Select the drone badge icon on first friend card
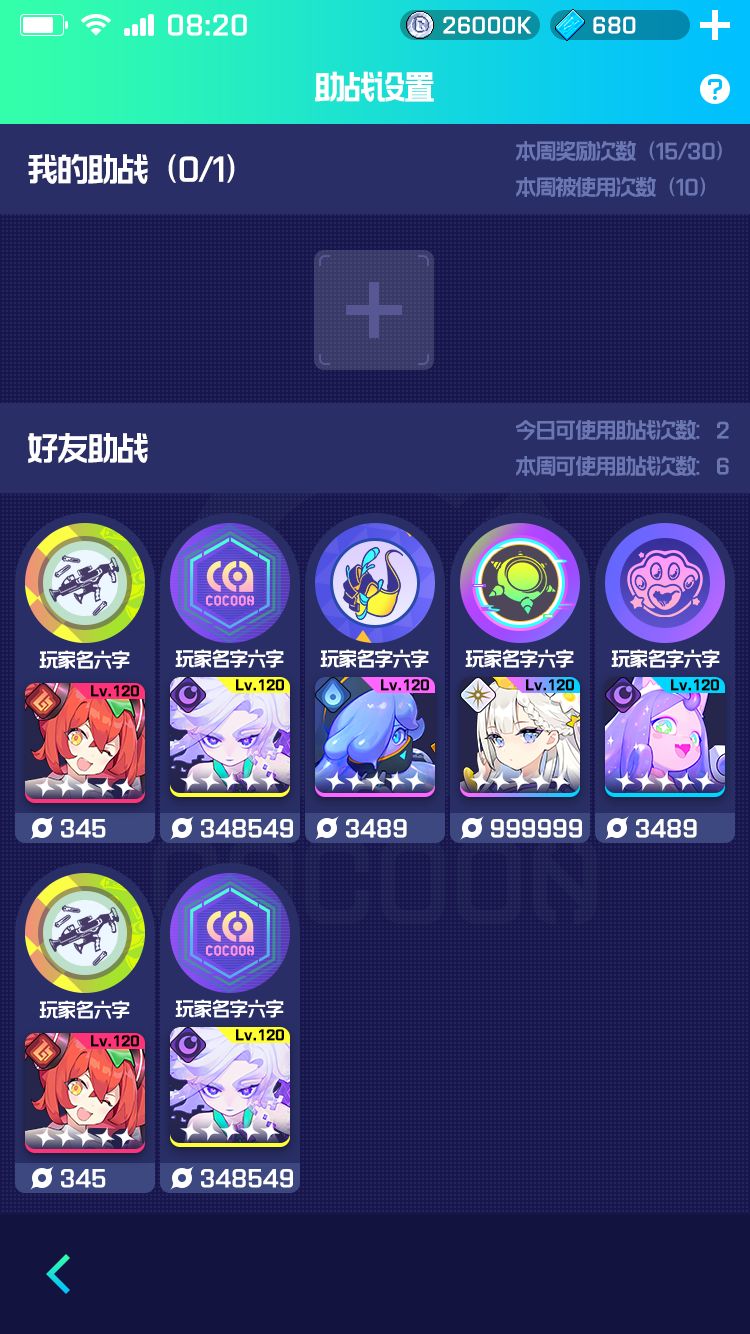 point(84,583)
